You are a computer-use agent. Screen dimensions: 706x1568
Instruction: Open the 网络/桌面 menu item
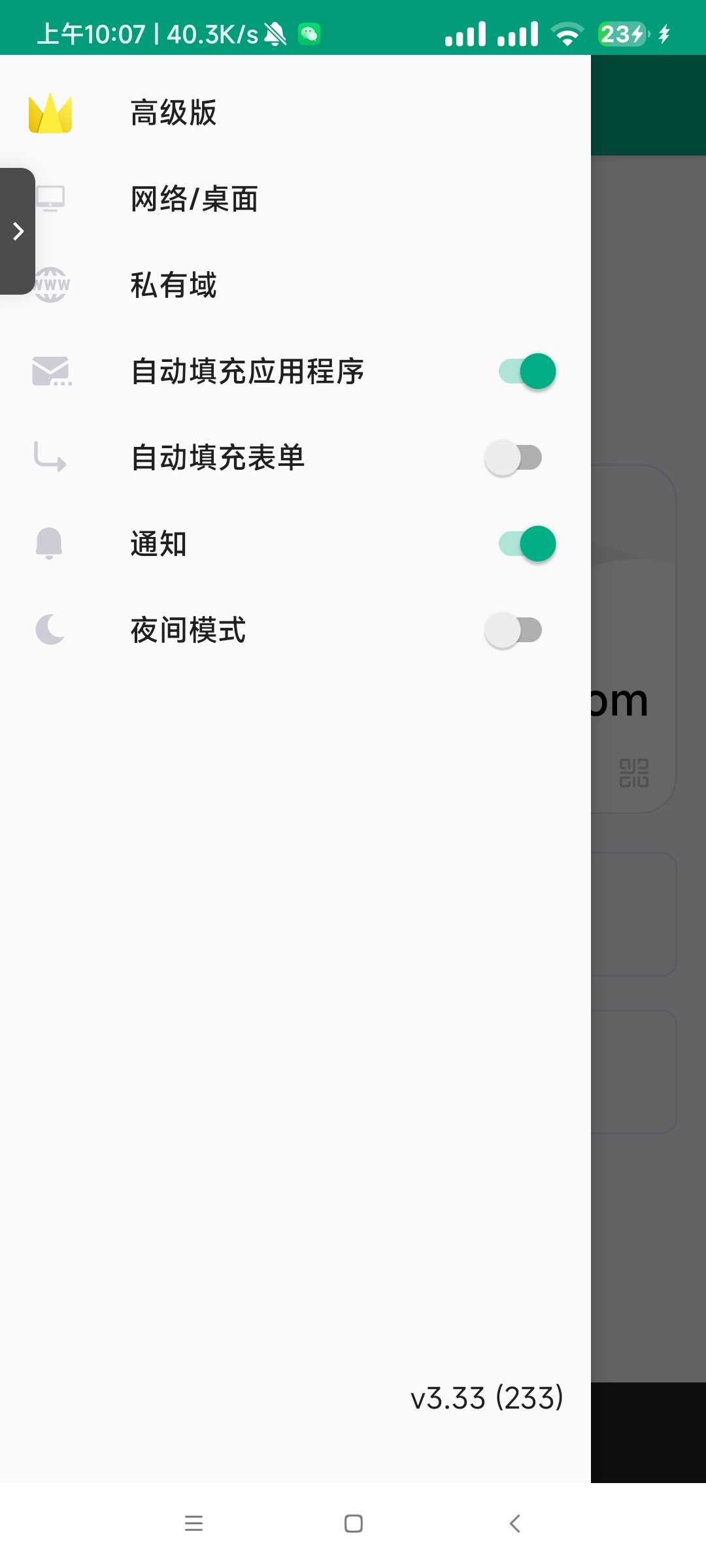click(x=295, y=199)
